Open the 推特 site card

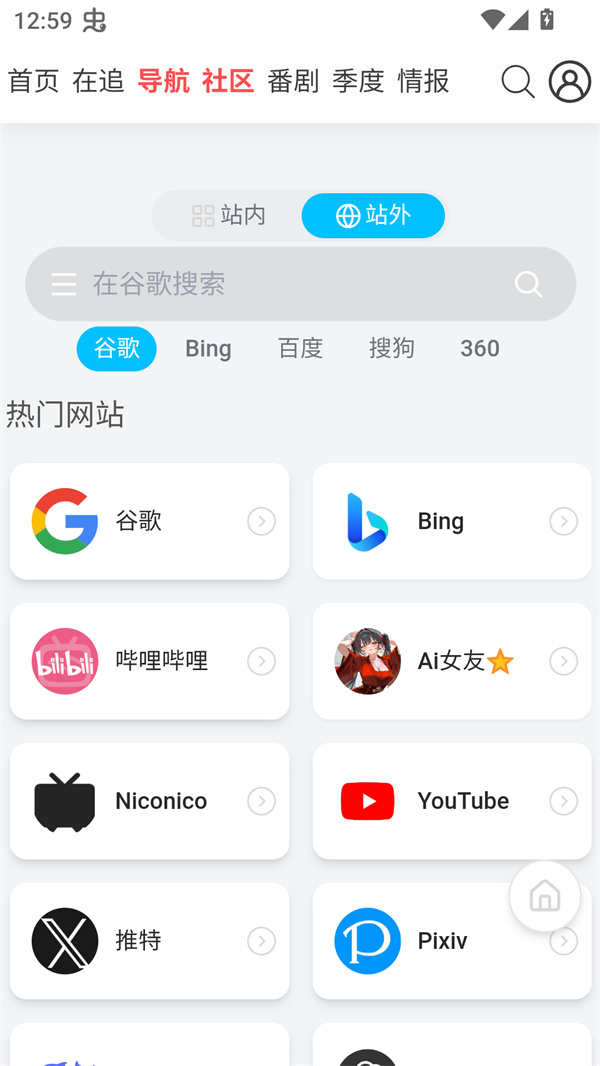(150, 941)
